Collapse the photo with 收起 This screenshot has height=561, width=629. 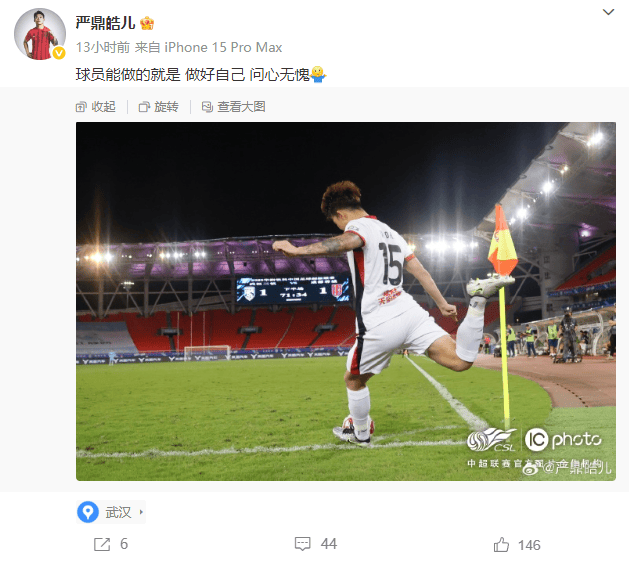pyautogui.click(x=96, y=107)
